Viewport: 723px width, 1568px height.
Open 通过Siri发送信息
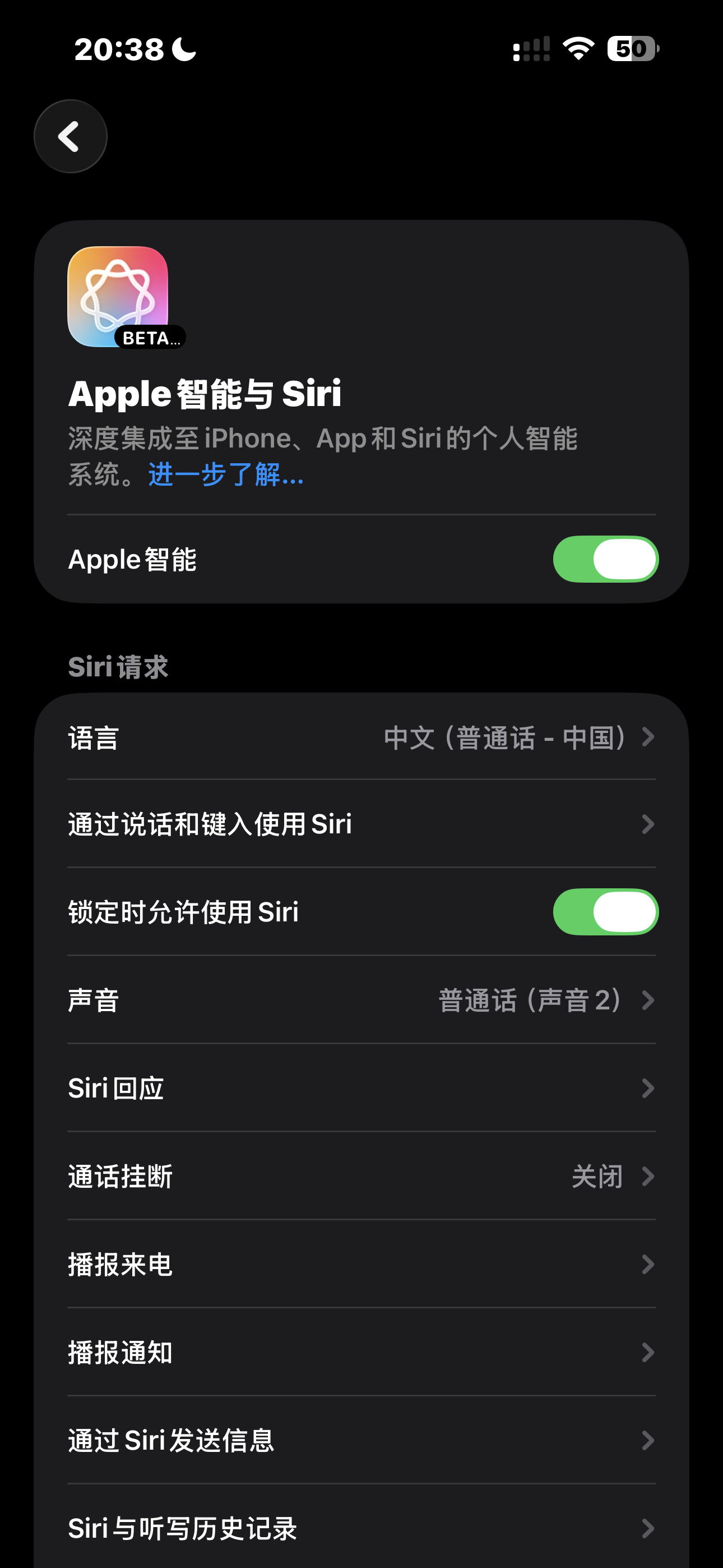tap(361, 1440)
